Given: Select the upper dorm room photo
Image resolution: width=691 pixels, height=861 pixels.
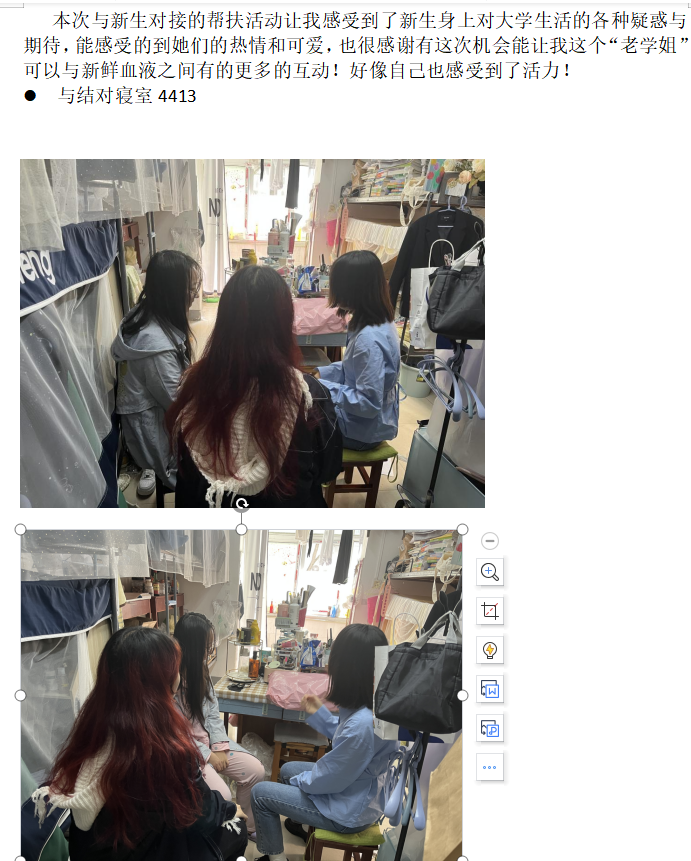Looking at the screenshot, I should 252,333.
